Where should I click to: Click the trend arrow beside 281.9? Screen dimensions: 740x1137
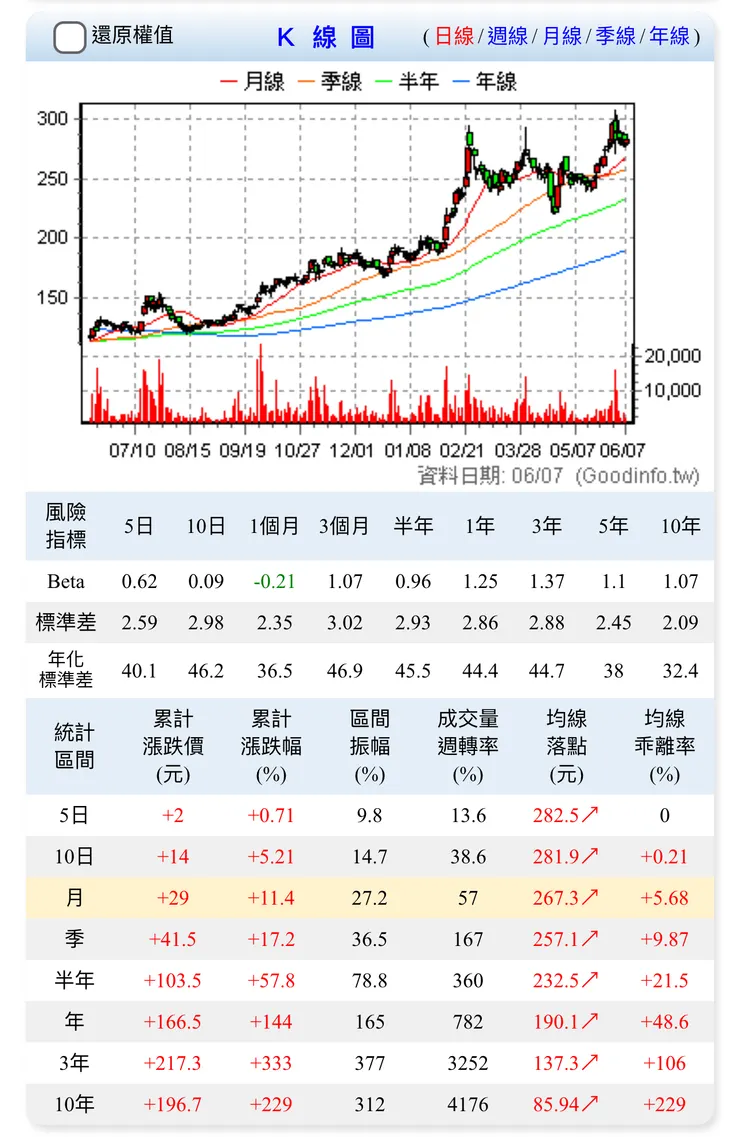coord(588,857)
